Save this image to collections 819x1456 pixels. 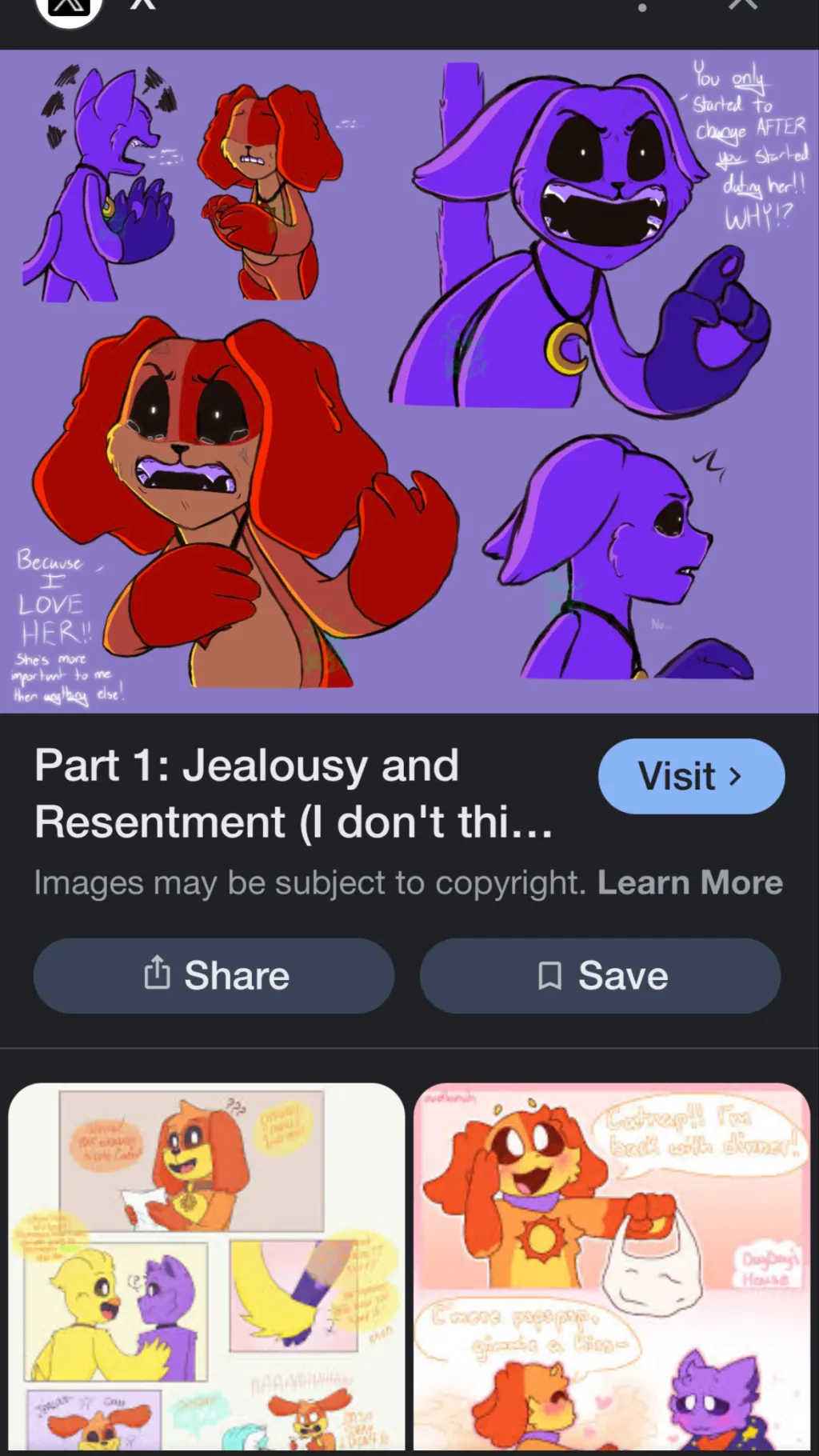click(600, 976)
